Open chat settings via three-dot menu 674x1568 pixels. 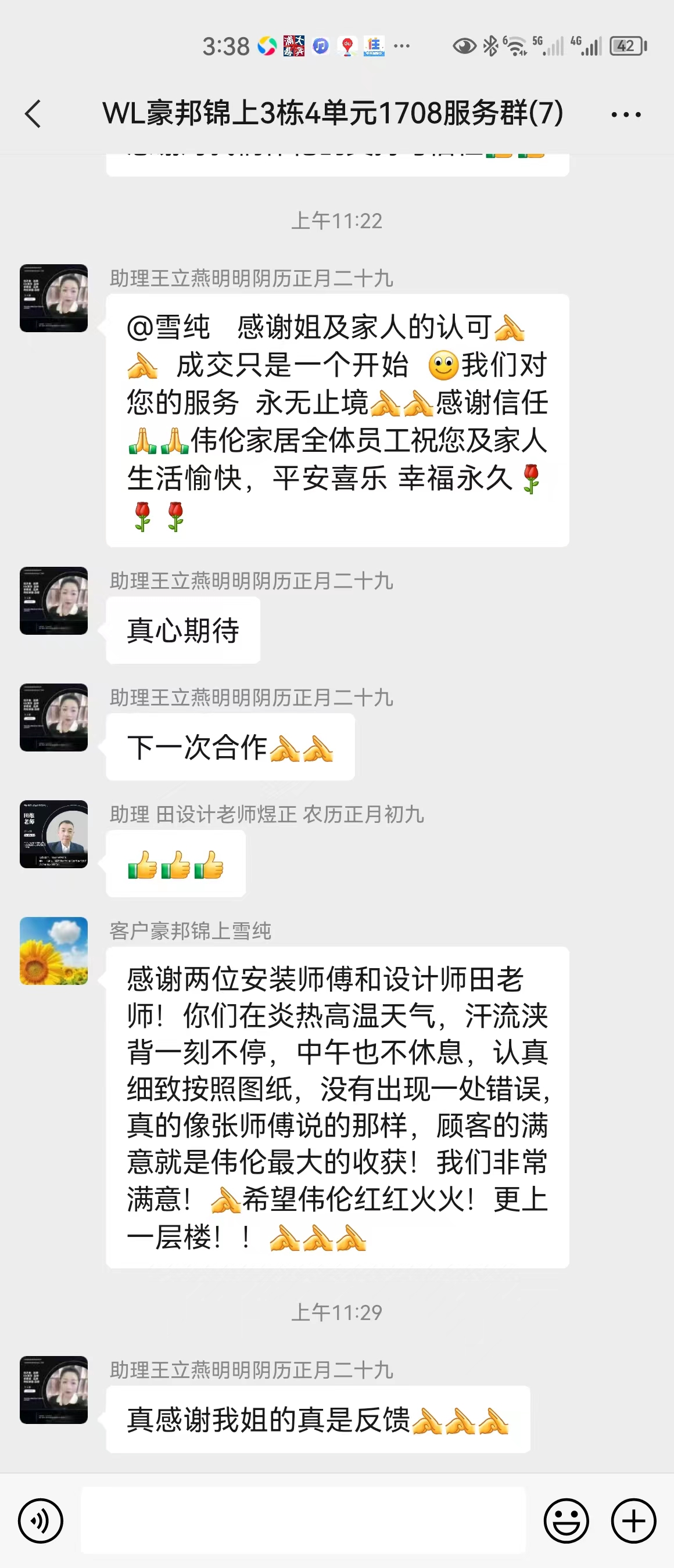point(627,113)
